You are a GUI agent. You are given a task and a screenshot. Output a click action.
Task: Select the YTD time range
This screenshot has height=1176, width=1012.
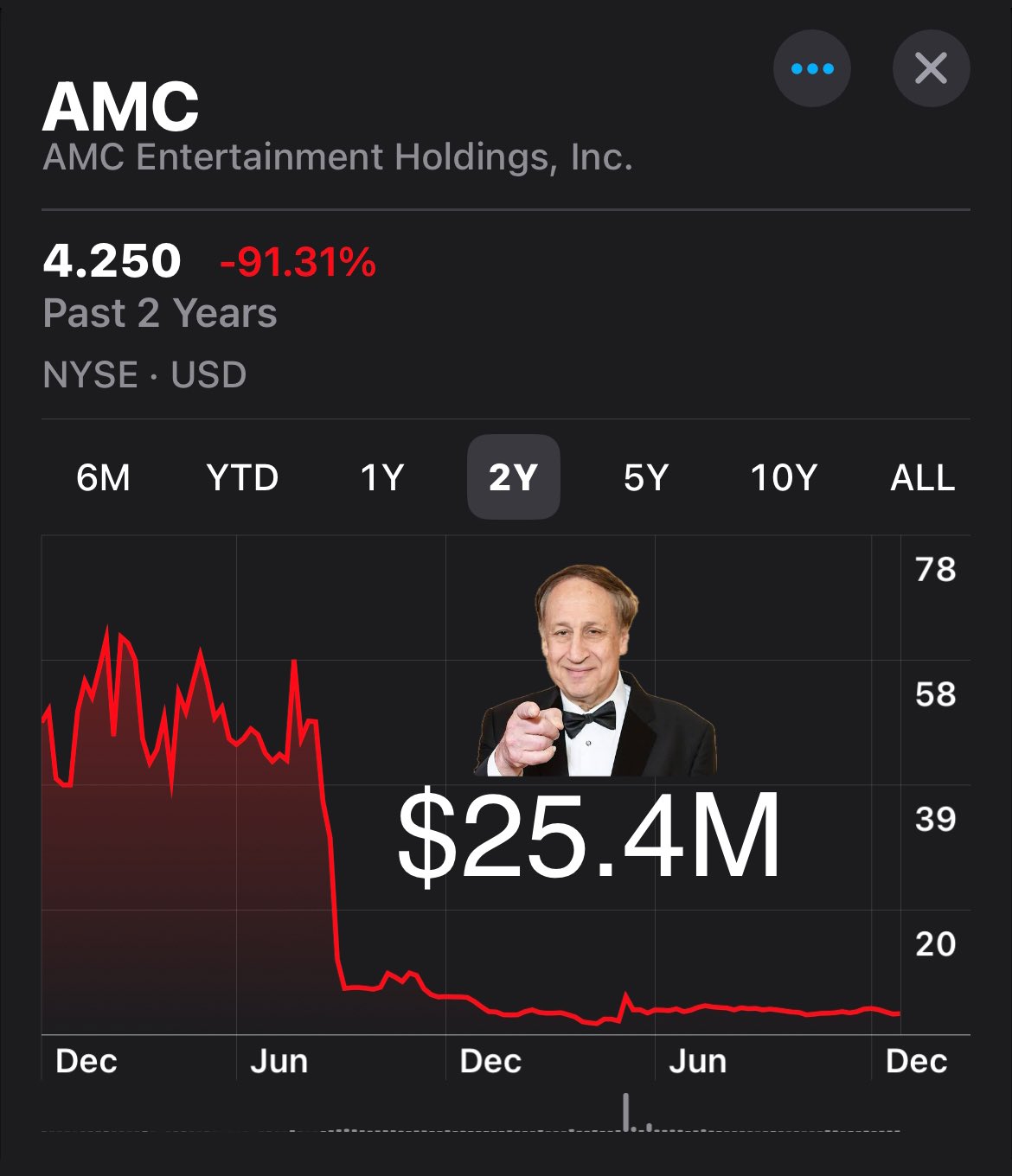pyautogui.click(x=245, y=477)
